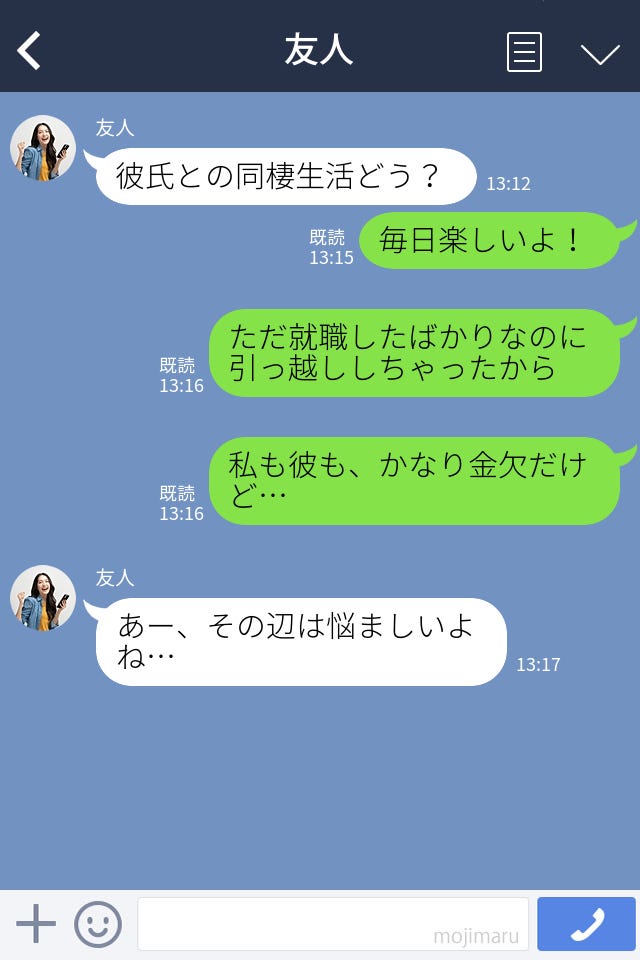Image resolution: width=640 pixels, height=960 pixels.
Task: Open the plus attachment menu
Action: click(x=36, y=924)
